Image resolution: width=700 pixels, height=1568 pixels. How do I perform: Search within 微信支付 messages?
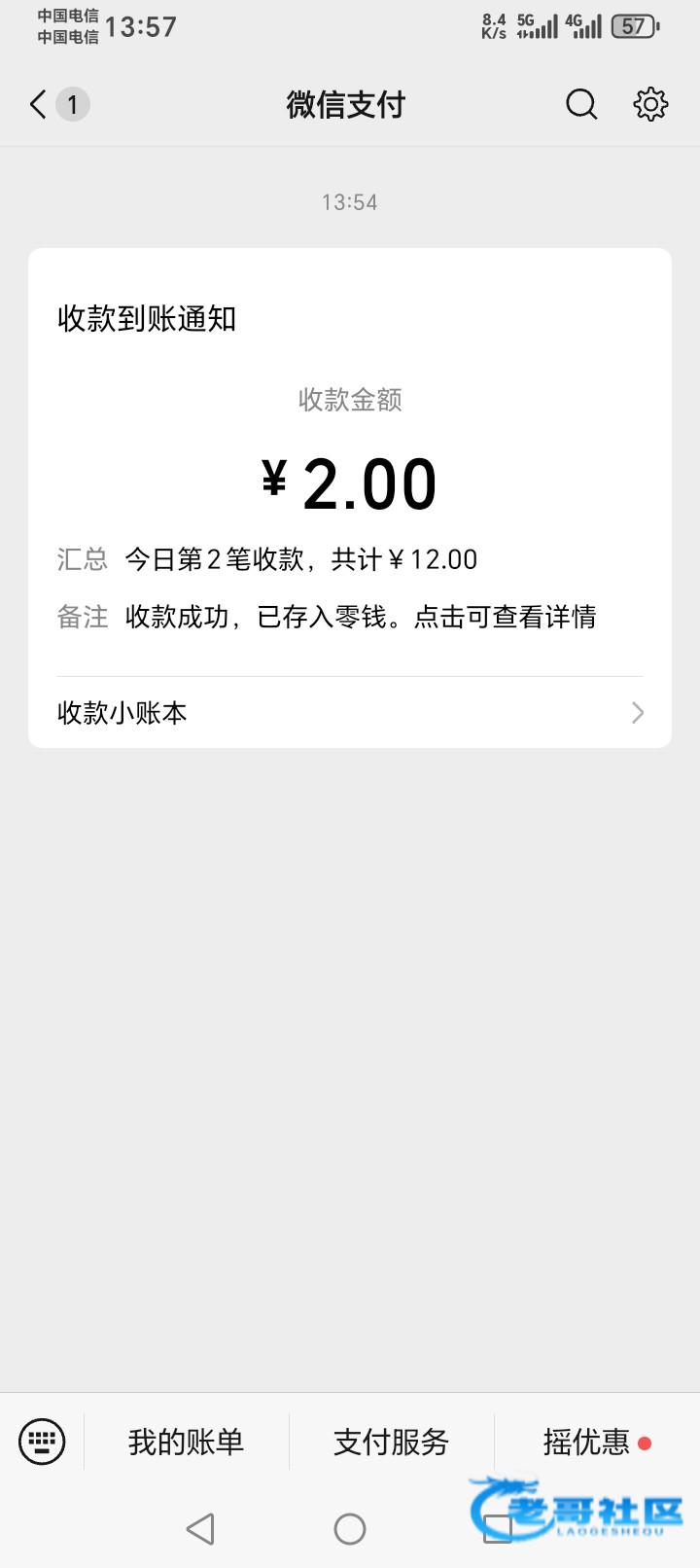pos(581,104)
